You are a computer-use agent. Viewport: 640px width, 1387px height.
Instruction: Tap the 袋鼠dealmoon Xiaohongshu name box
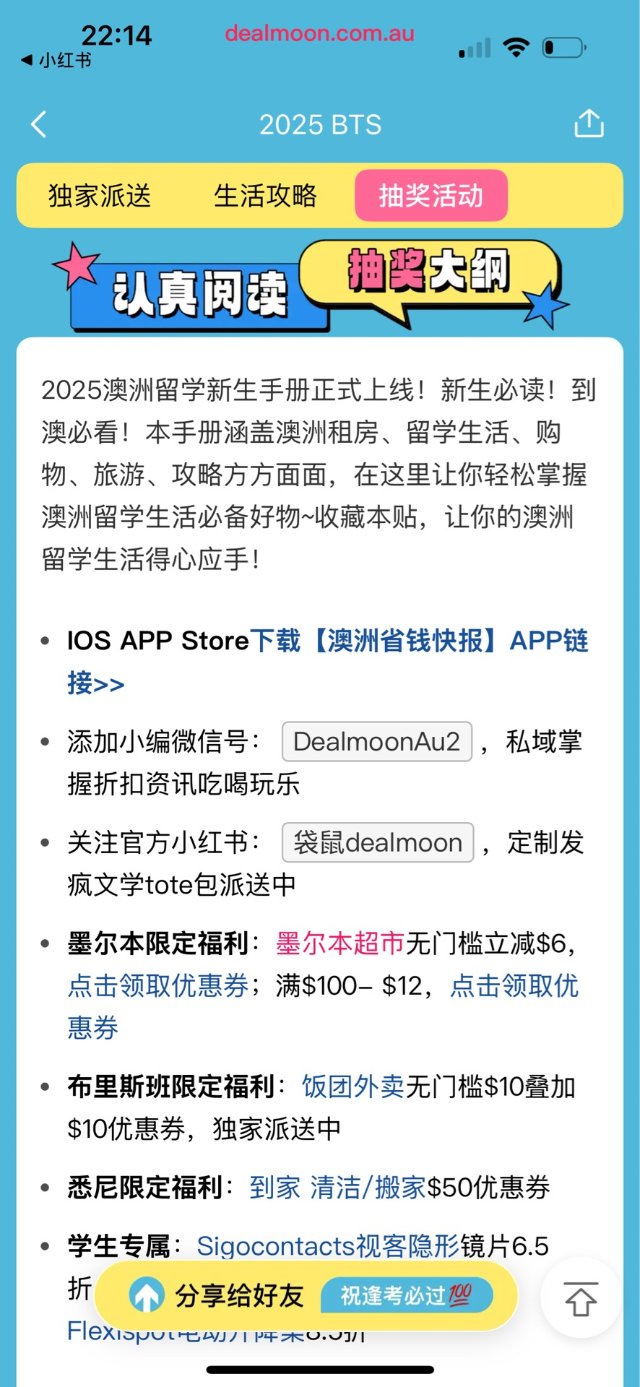[377, 843]
